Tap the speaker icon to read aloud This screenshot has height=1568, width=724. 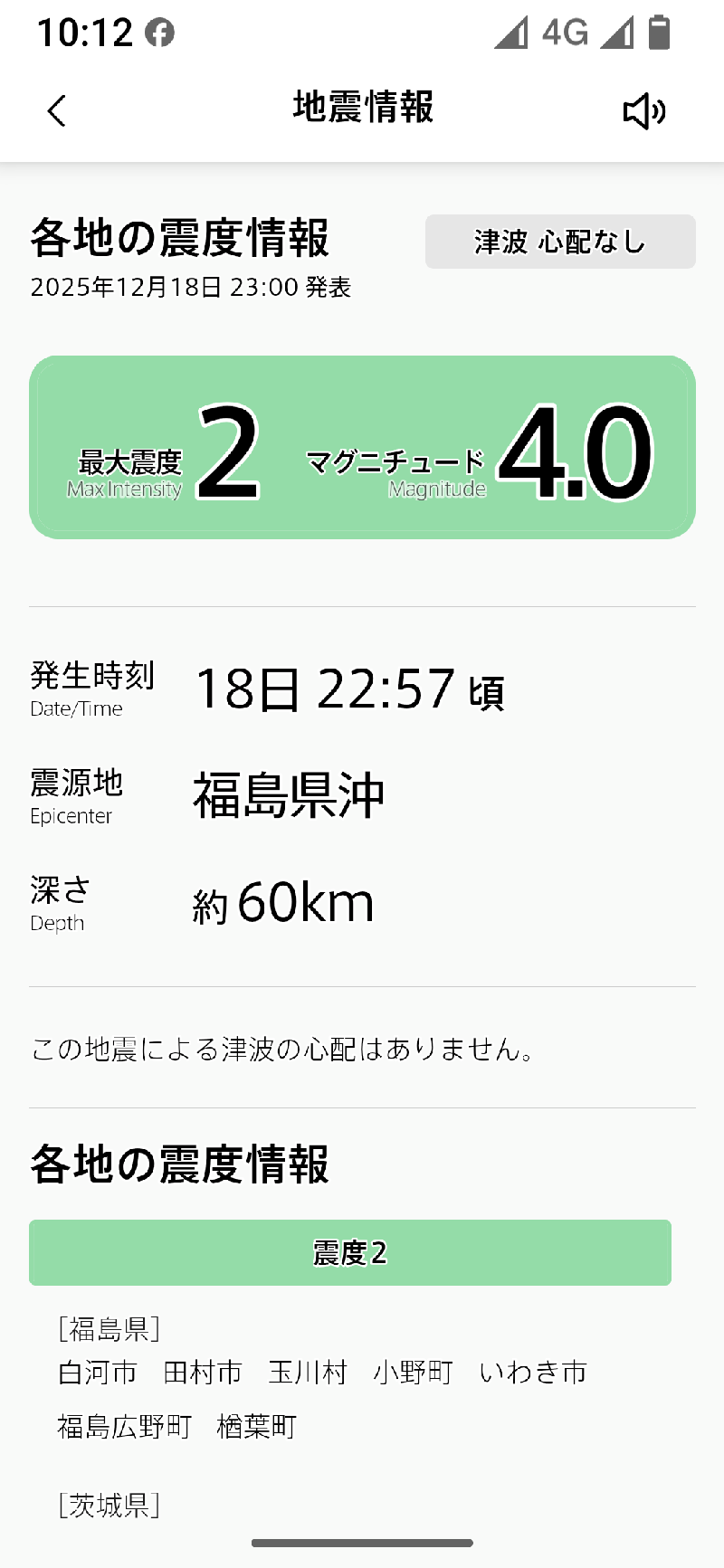(643, 111)
